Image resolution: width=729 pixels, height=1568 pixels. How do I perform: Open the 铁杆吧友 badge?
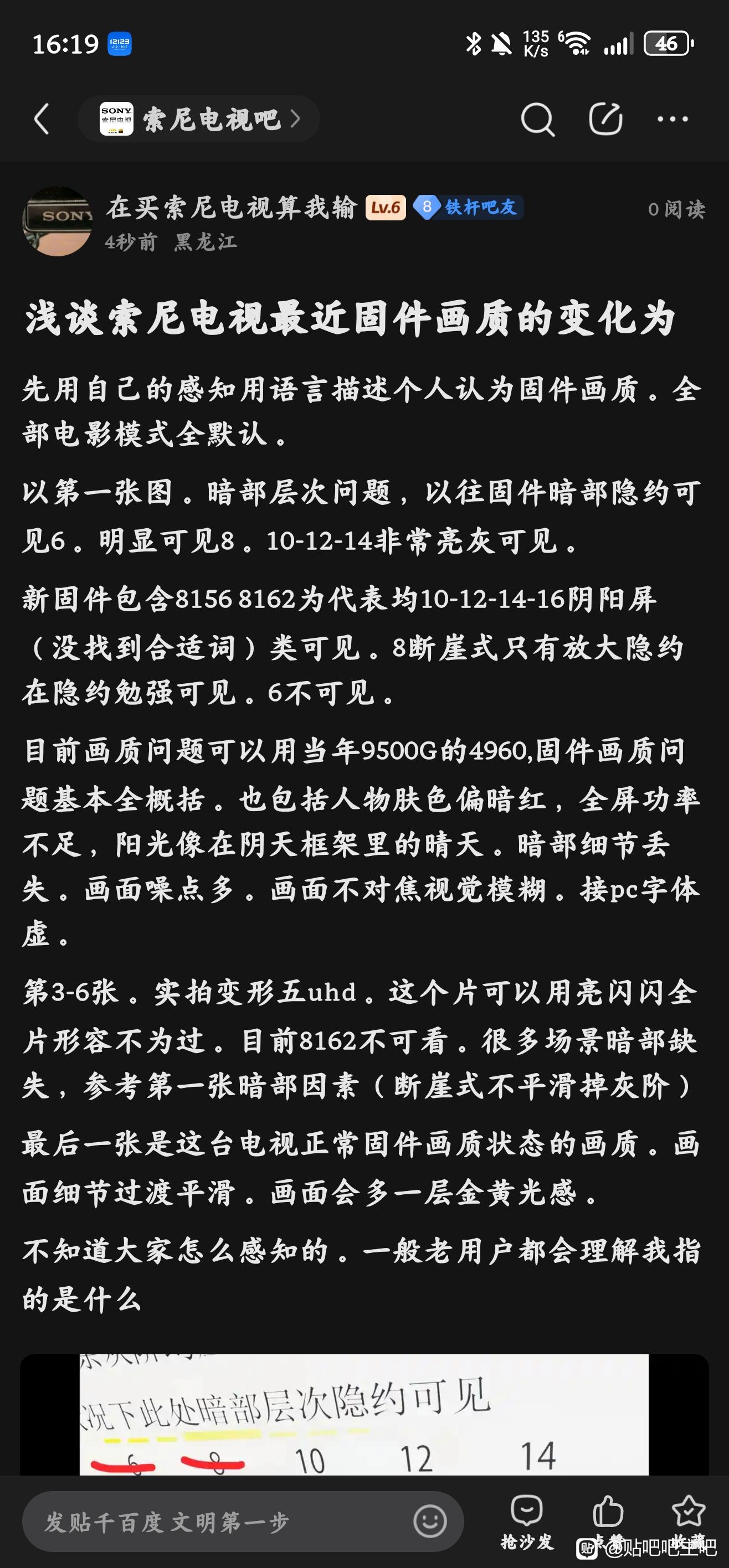(x=468, y=208)
